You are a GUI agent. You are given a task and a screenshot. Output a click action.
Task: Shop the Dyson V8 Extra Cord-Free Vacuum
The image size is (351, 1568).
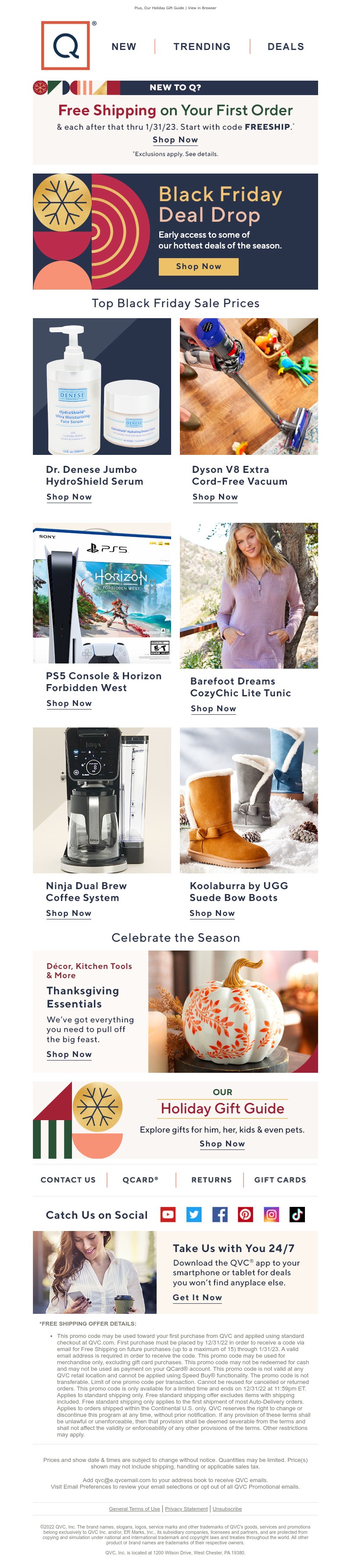tap(215, 497)
